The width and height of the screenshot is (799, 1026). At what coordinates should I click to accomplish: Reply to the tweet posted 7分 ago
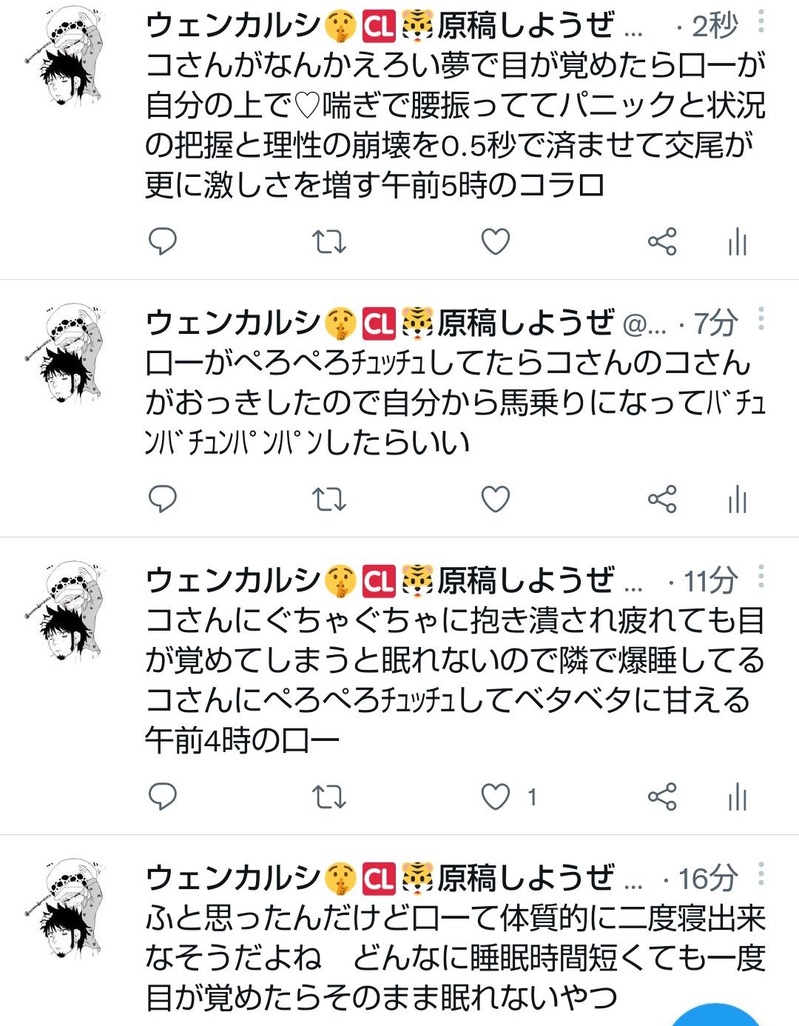162,498
